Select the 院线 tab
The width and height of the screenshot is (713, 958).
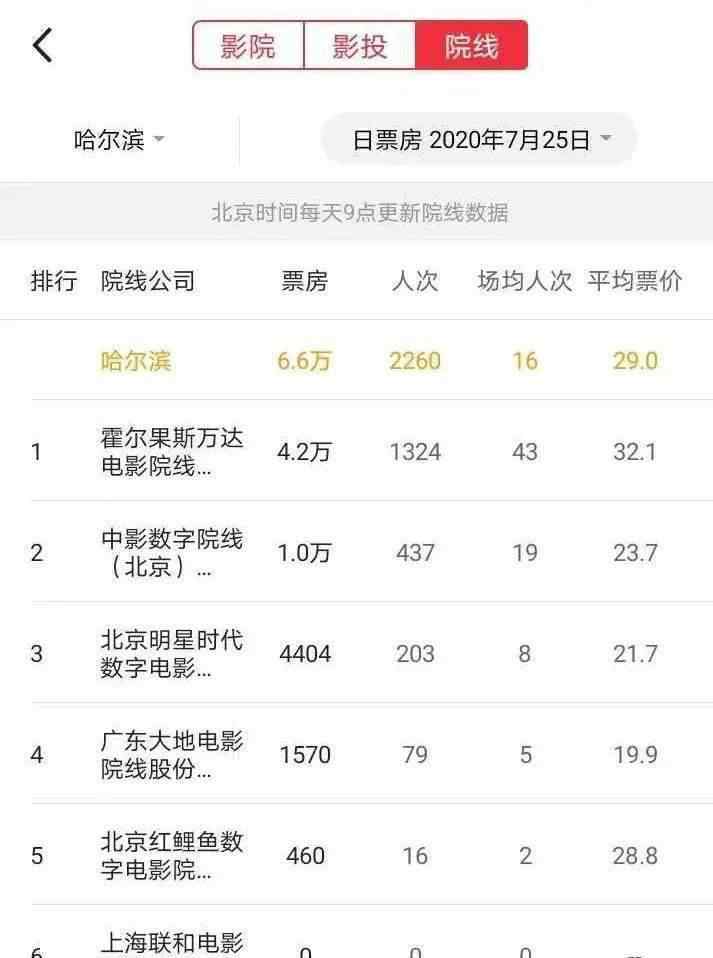click(x=471, y=46)
